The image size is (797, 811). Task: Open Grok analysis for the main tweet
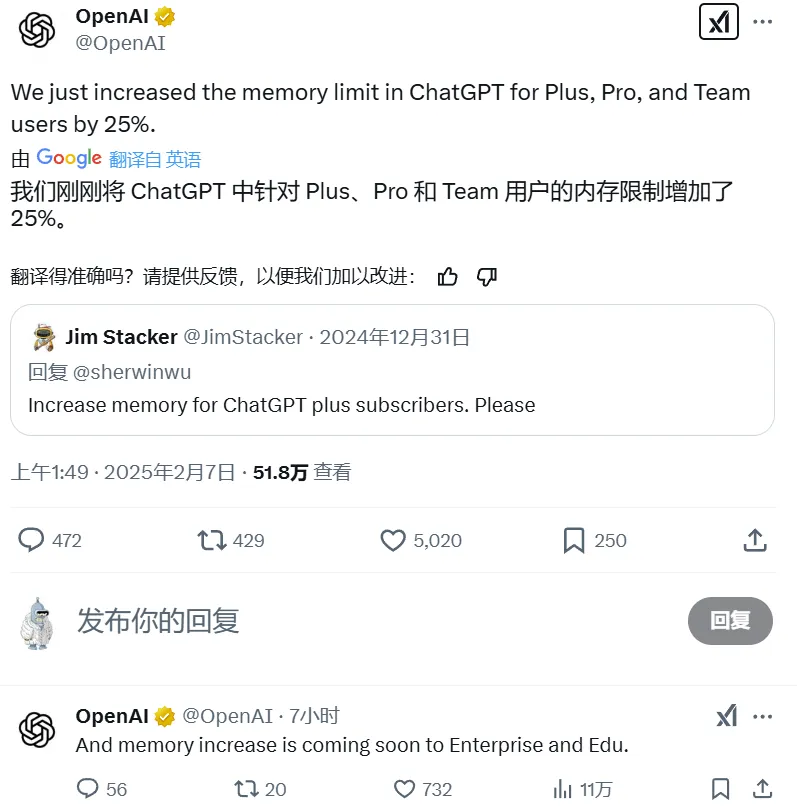717,21
